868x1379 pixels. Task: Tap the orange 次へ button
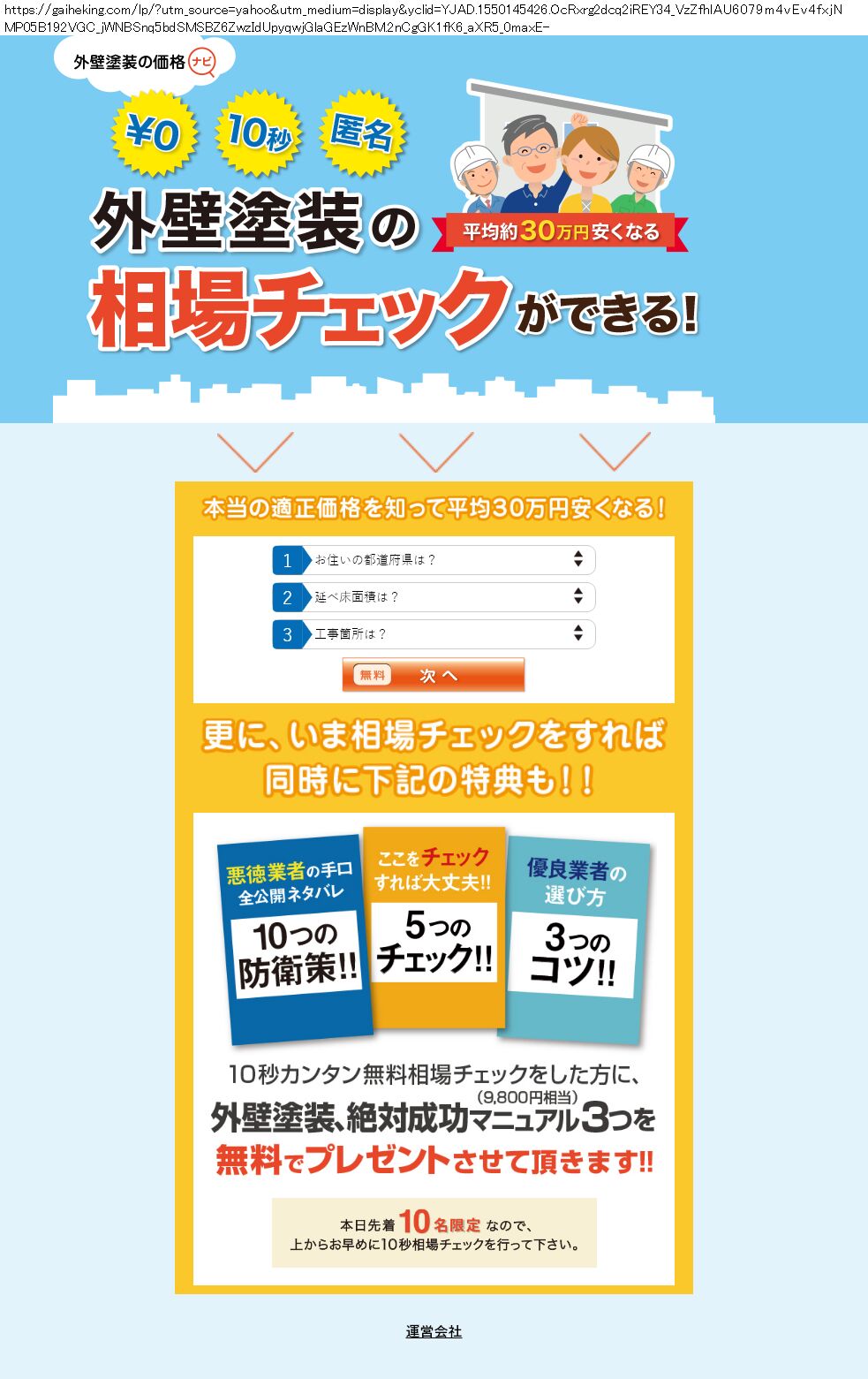434,675
